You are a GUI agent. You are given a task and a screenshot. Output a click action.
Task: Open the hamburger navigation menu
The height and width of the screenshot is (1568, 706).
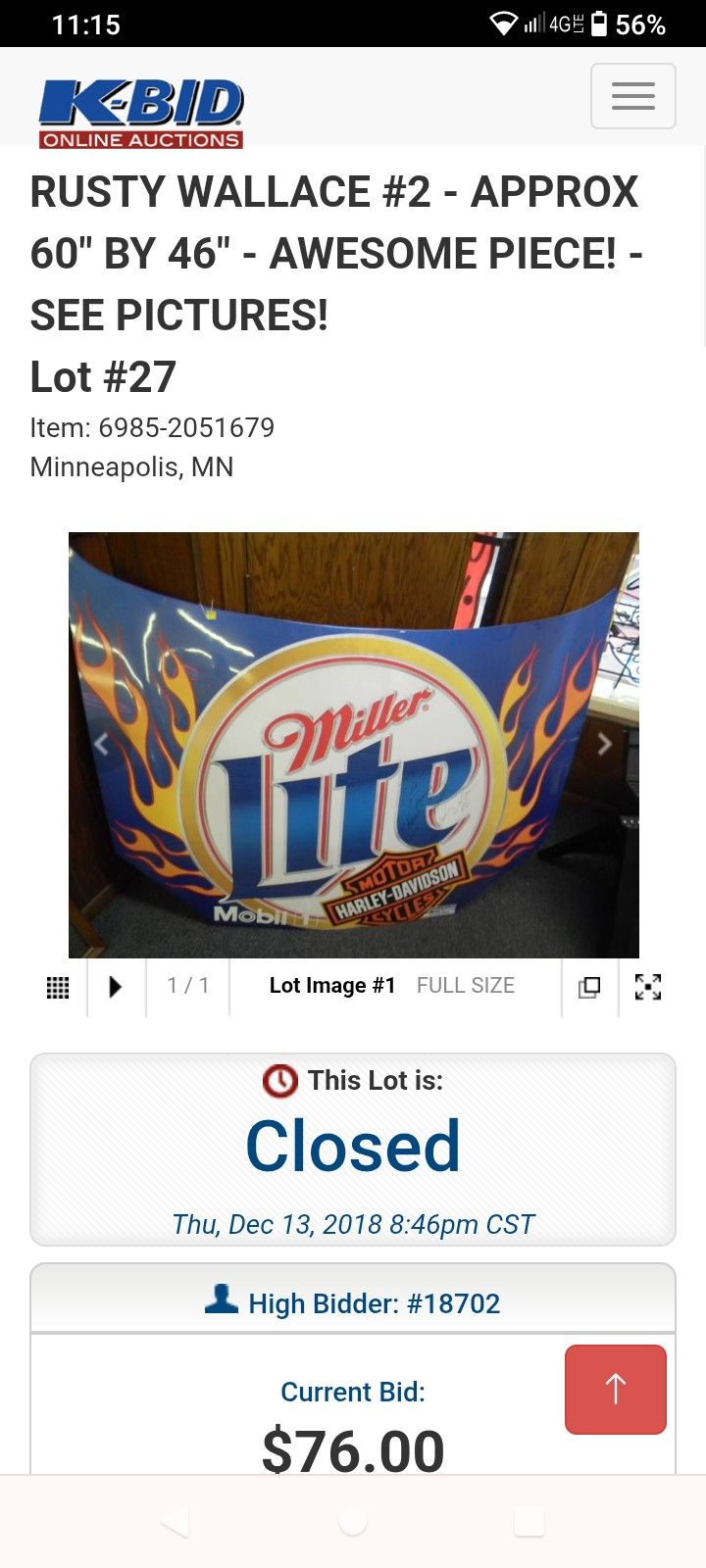click(x=632, y=96)
